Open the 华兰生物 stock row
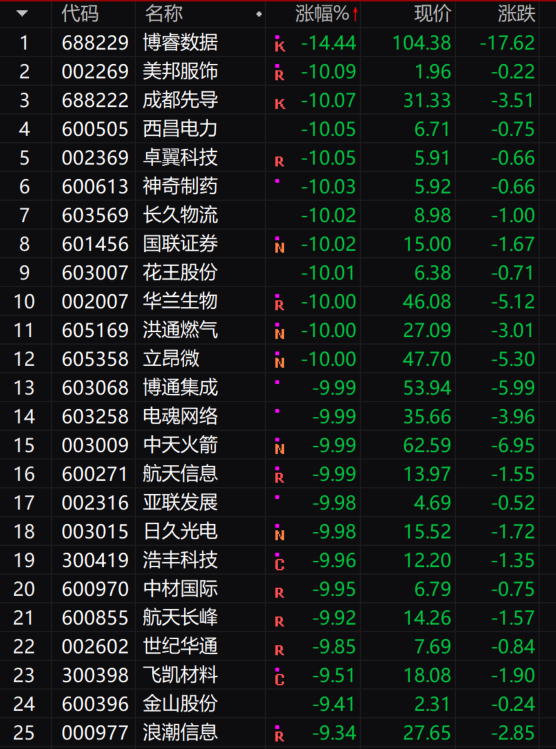Viewport: 556px width, 749px height. [278, 301]
